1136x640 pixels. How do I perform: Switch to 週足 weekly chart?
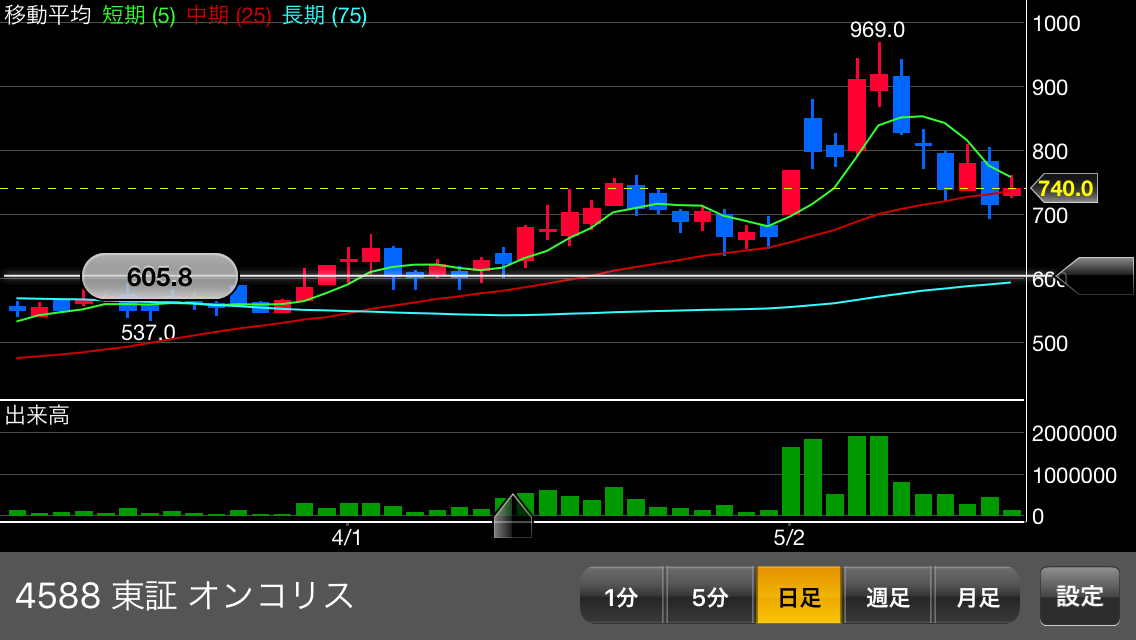(x=888, y=597)
